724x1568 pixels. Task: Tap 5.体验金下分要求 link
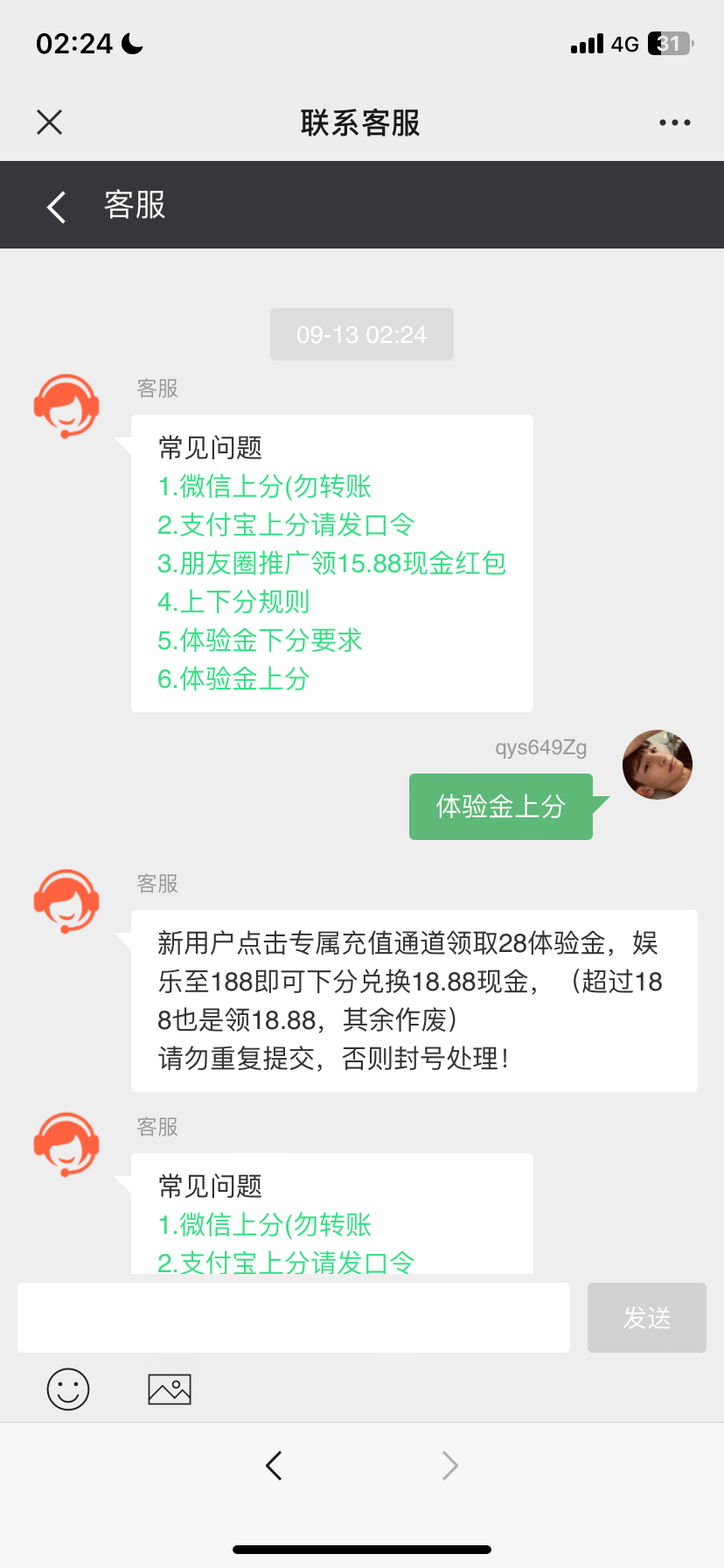[260, 640]
